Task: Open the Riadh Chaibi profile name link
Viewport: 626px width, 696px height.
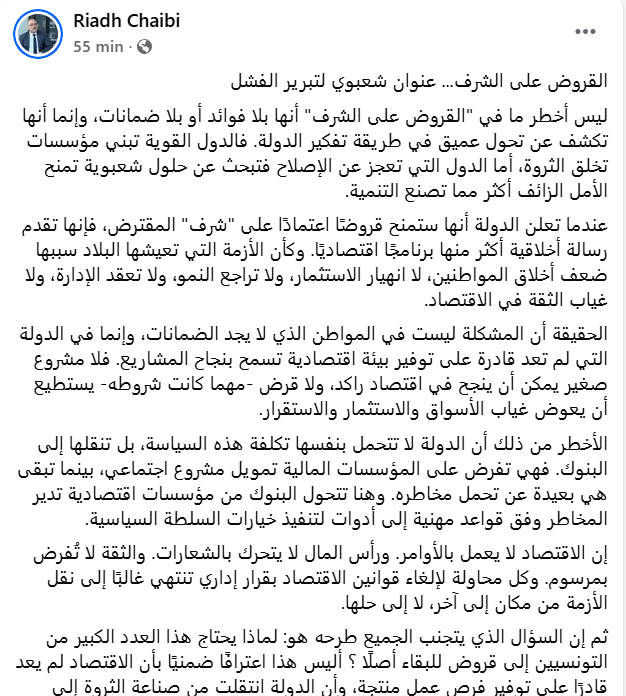Action: (x=127, y=20)
